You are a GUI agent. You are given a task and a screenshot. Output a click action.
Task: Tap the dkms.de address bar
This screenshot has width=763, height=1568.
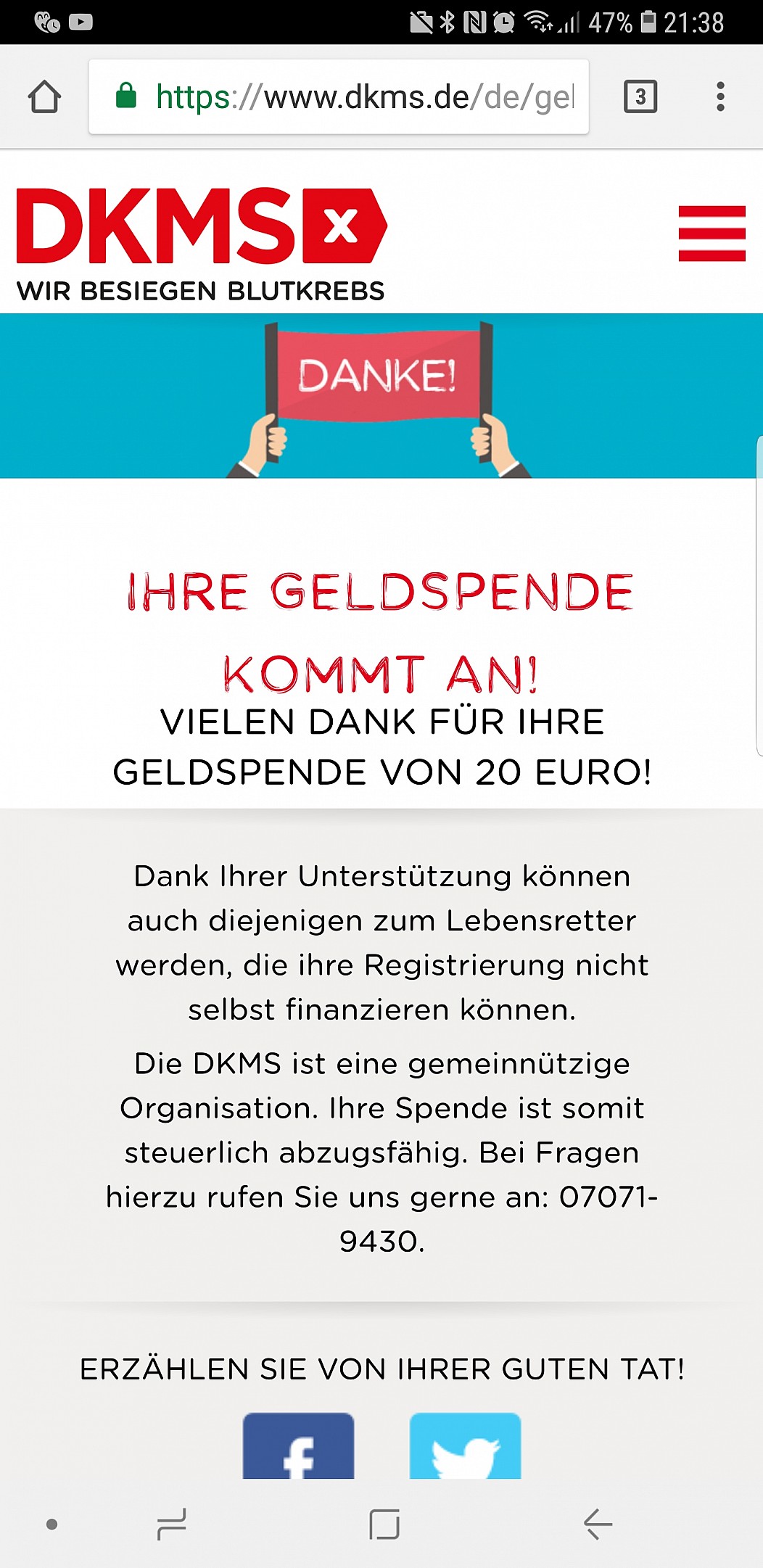point(339,97)
